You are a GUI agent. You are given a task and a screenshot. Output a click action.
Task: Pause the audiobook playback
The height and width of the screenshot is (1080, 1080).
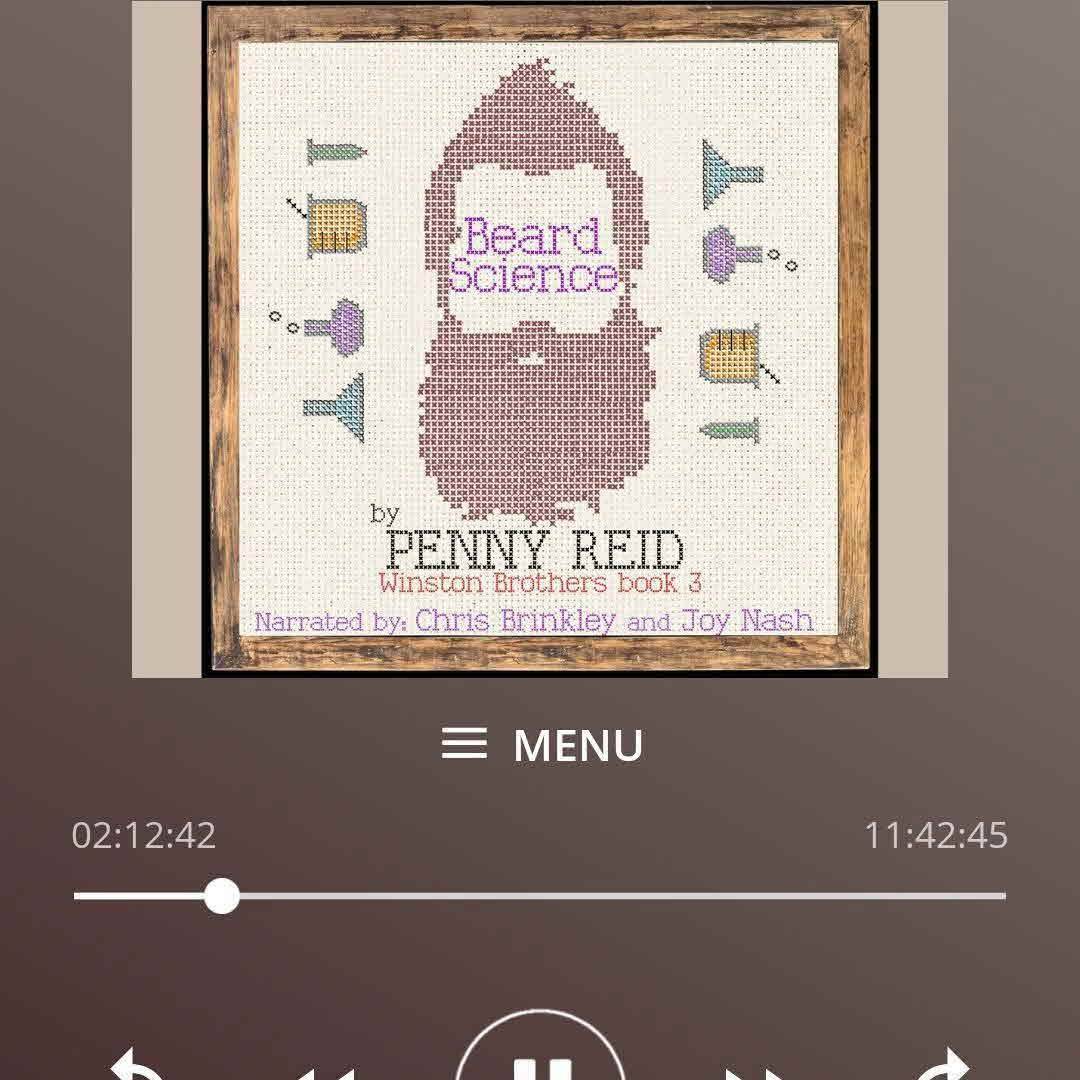(x=541, y=1060)
